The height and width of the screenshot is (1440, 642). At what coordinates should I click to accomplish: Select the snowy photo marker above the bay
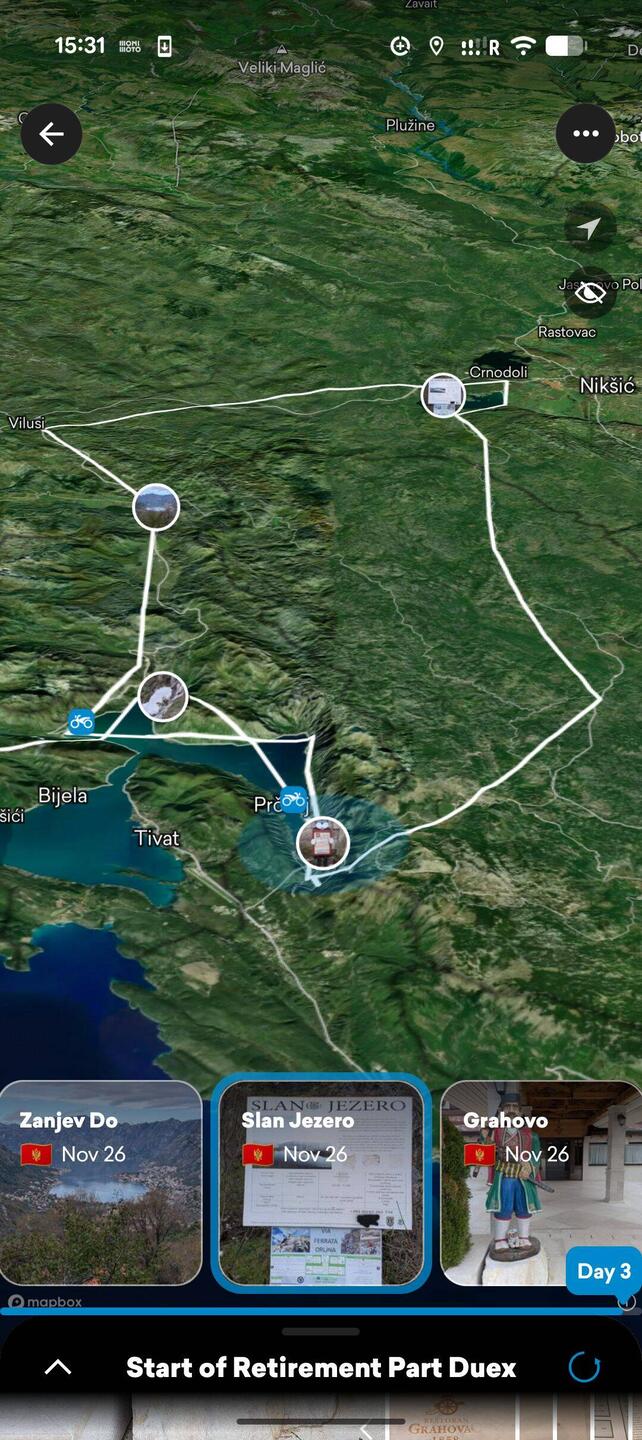[163, 696]
